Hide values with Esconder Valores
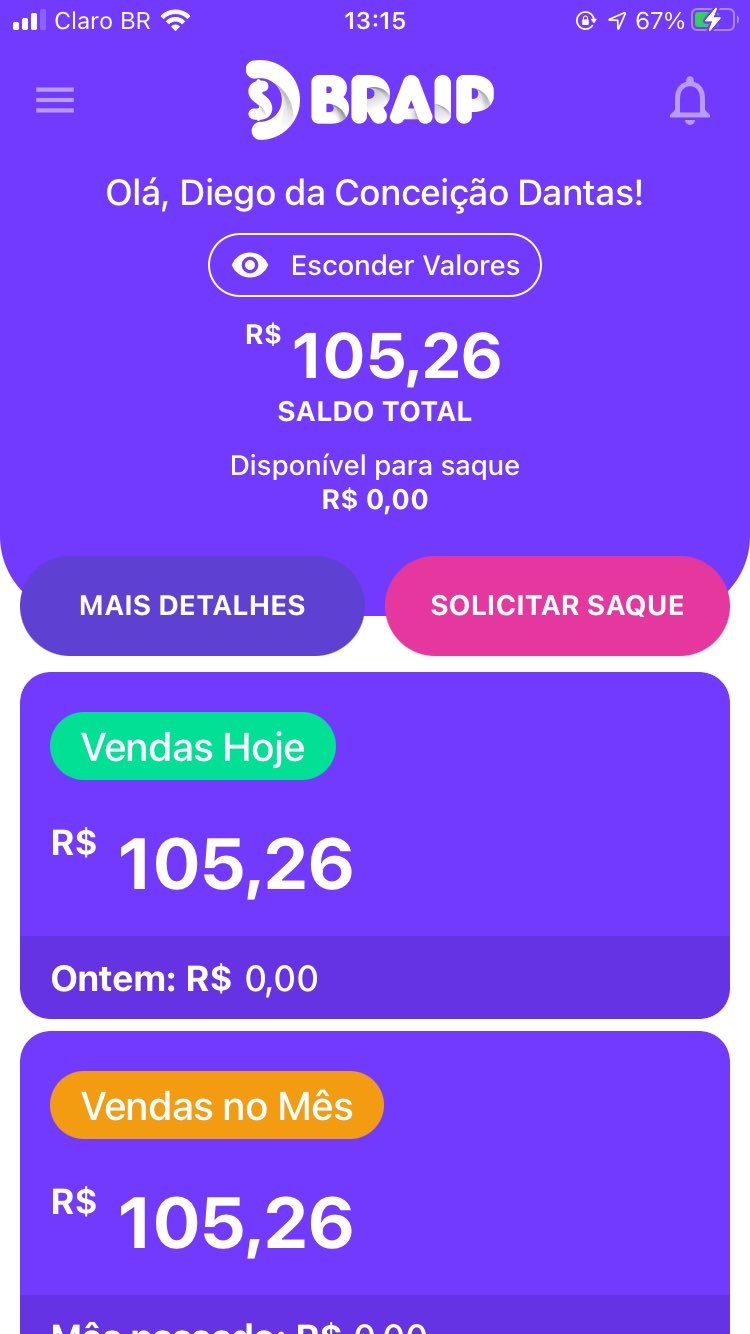Viewport: 750px width, 1334px height. click(375, 265)
